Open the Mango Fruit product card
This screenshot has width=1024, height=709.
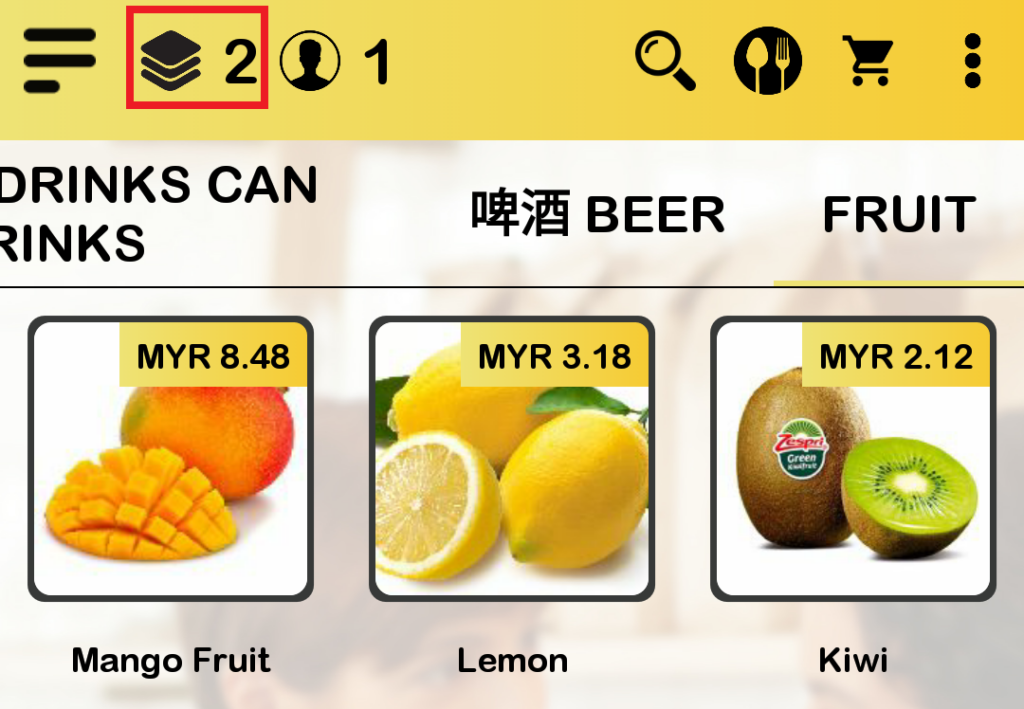(x=171, y=460)
